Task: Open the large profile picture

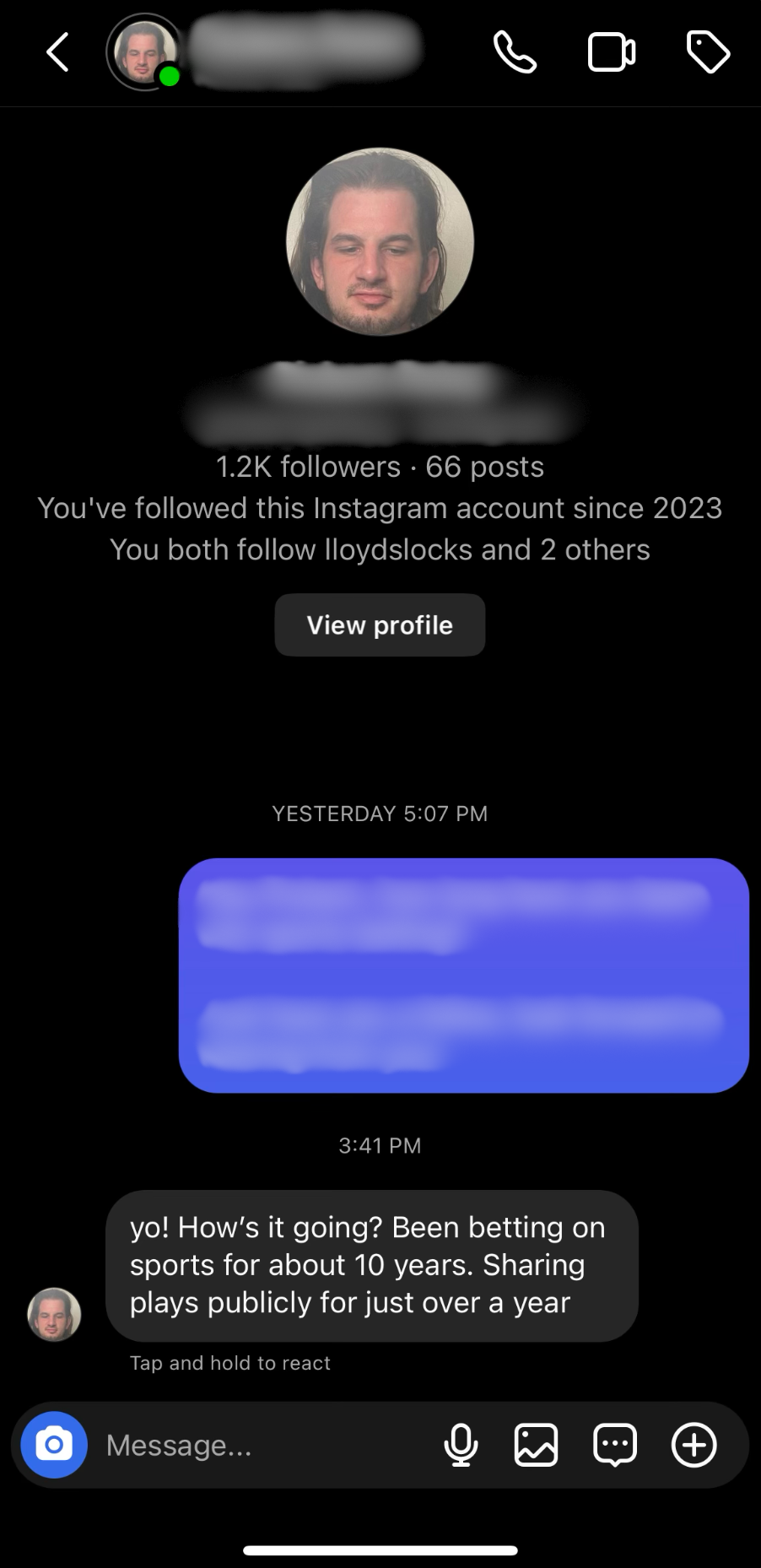Action: click(380, 242)
